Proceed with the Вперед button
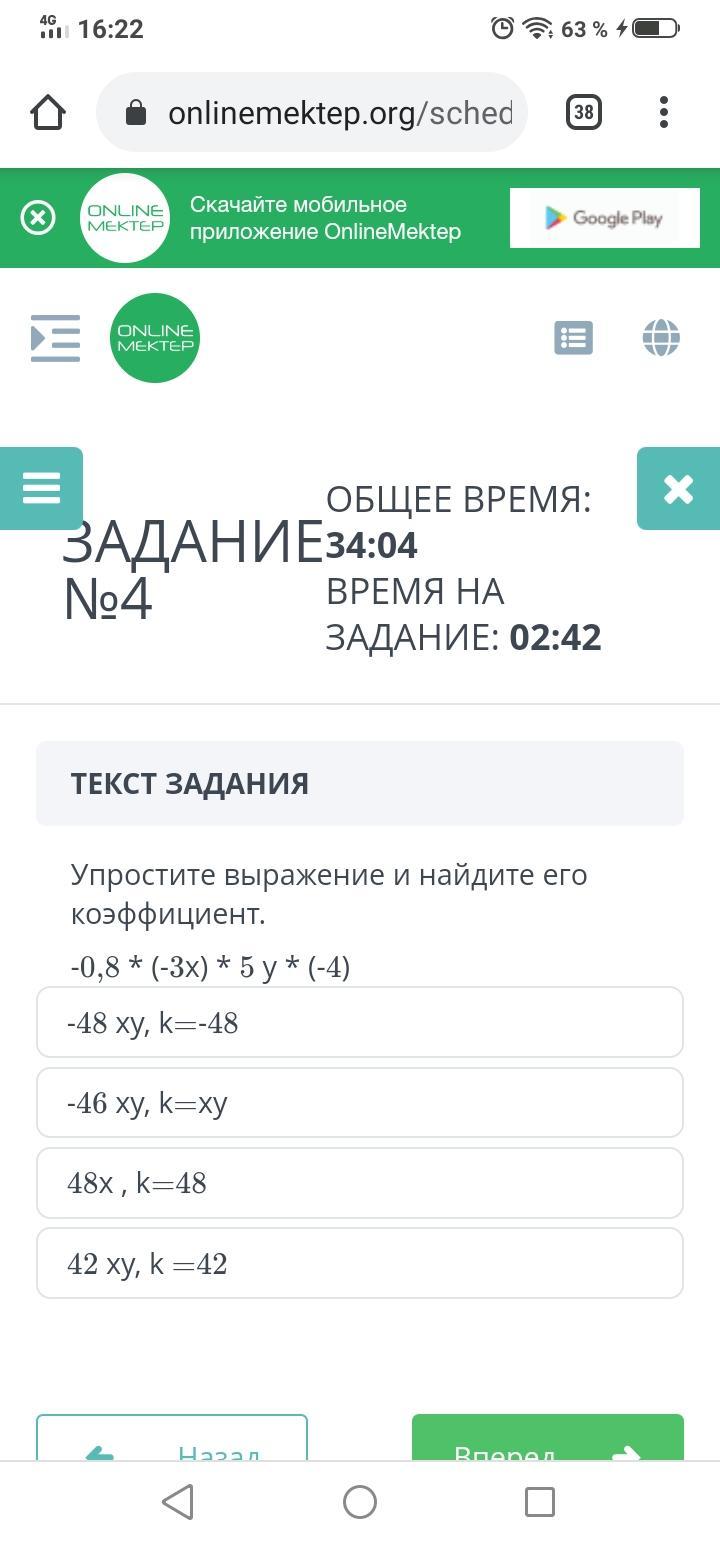This screenshot has width=720, height=1544. point(548,1437)
